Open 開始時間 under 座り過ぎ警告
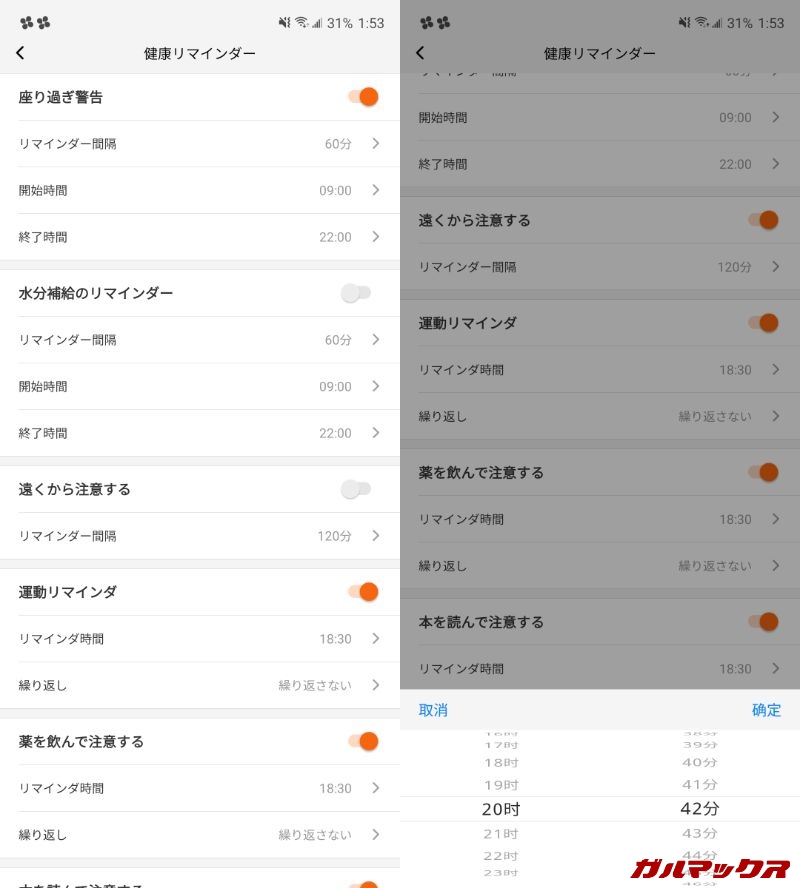The image size is (800, 888). (200, 190)
